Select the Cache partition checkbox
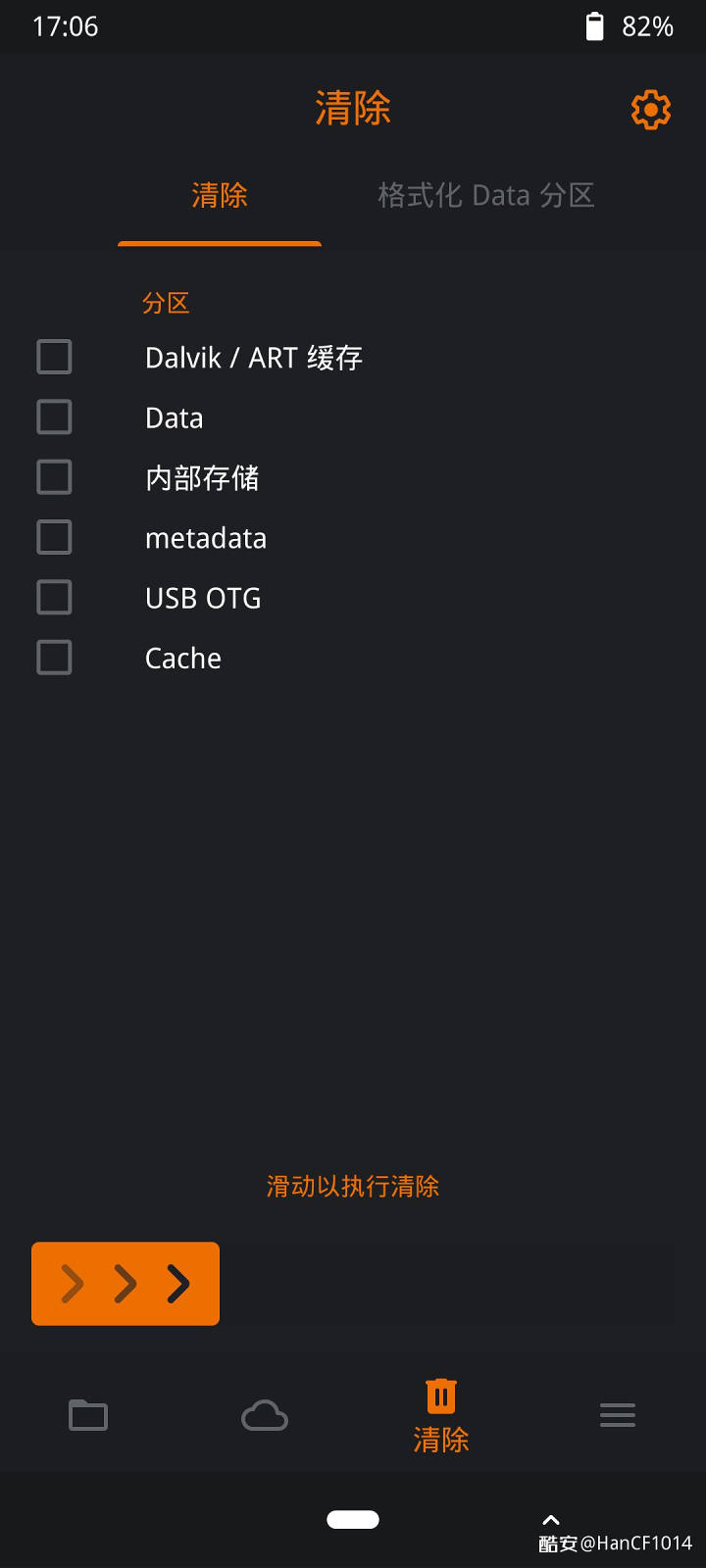This screenshot has height=1568, width=706. 54,658
